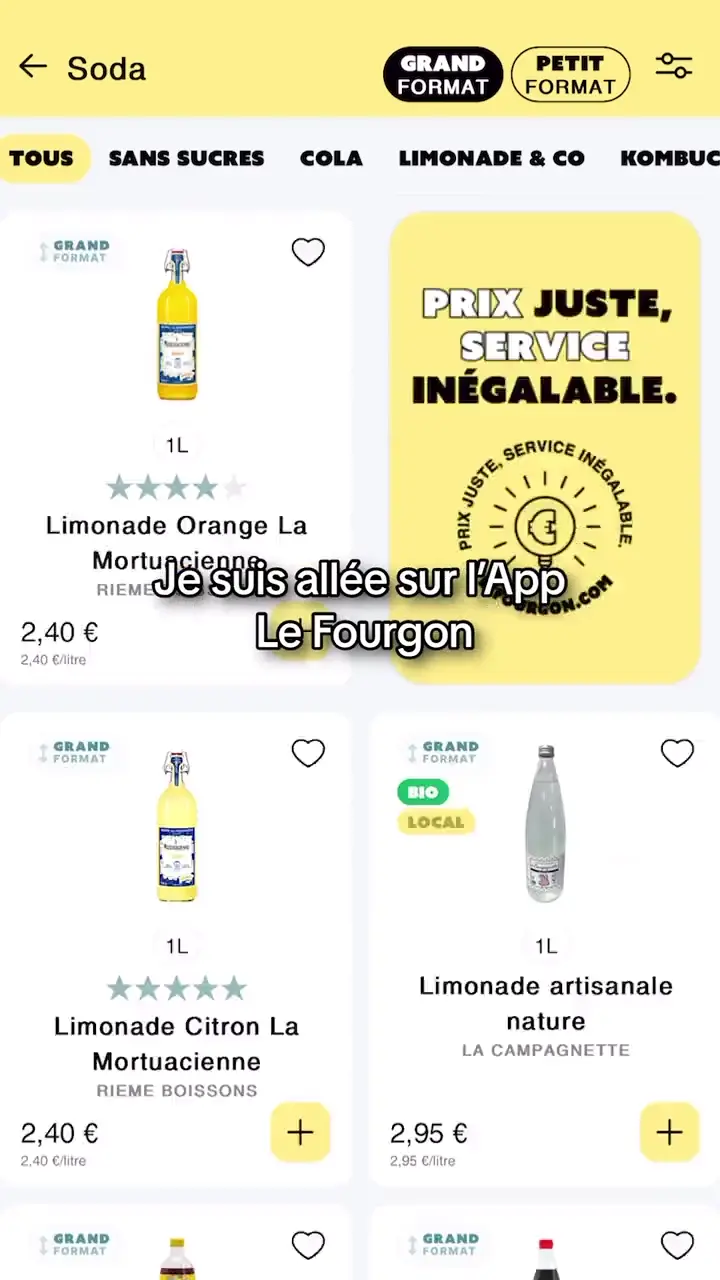
Task: Select the GRAND FORMAT toggle
Action: [x=443, y=74]
